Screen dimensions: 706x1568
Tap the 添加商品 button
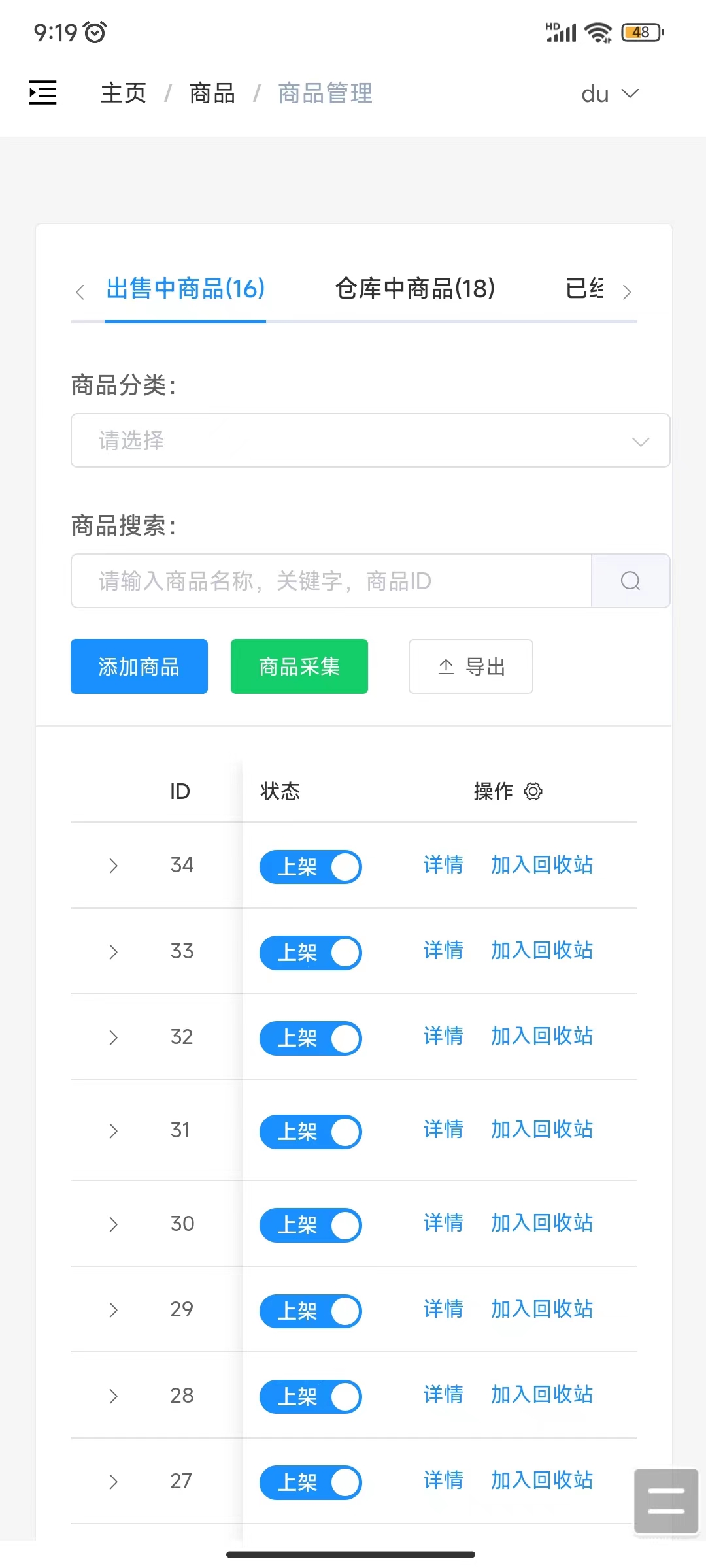pos(139,666)
